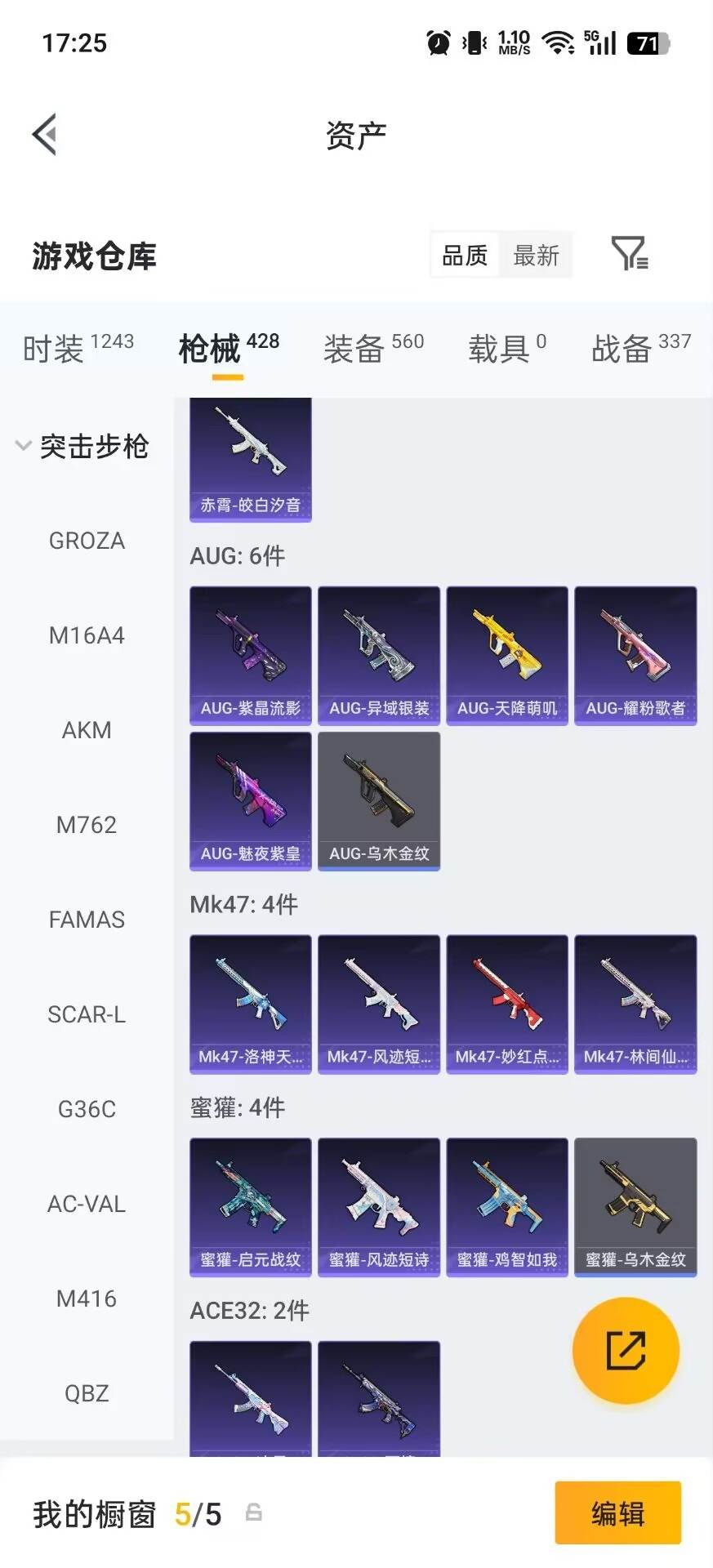The height and width of the screenshot is (1568, 713).
Task: Select AKM in the side list
Action: pyautogui.click(x=87, y=730)
